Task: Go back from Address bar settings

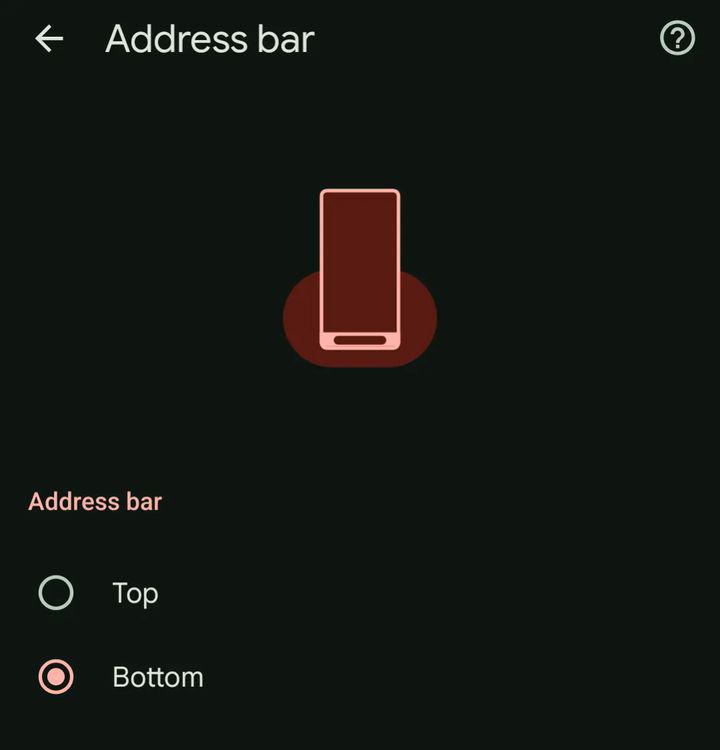Action: (x=48, y=39)
